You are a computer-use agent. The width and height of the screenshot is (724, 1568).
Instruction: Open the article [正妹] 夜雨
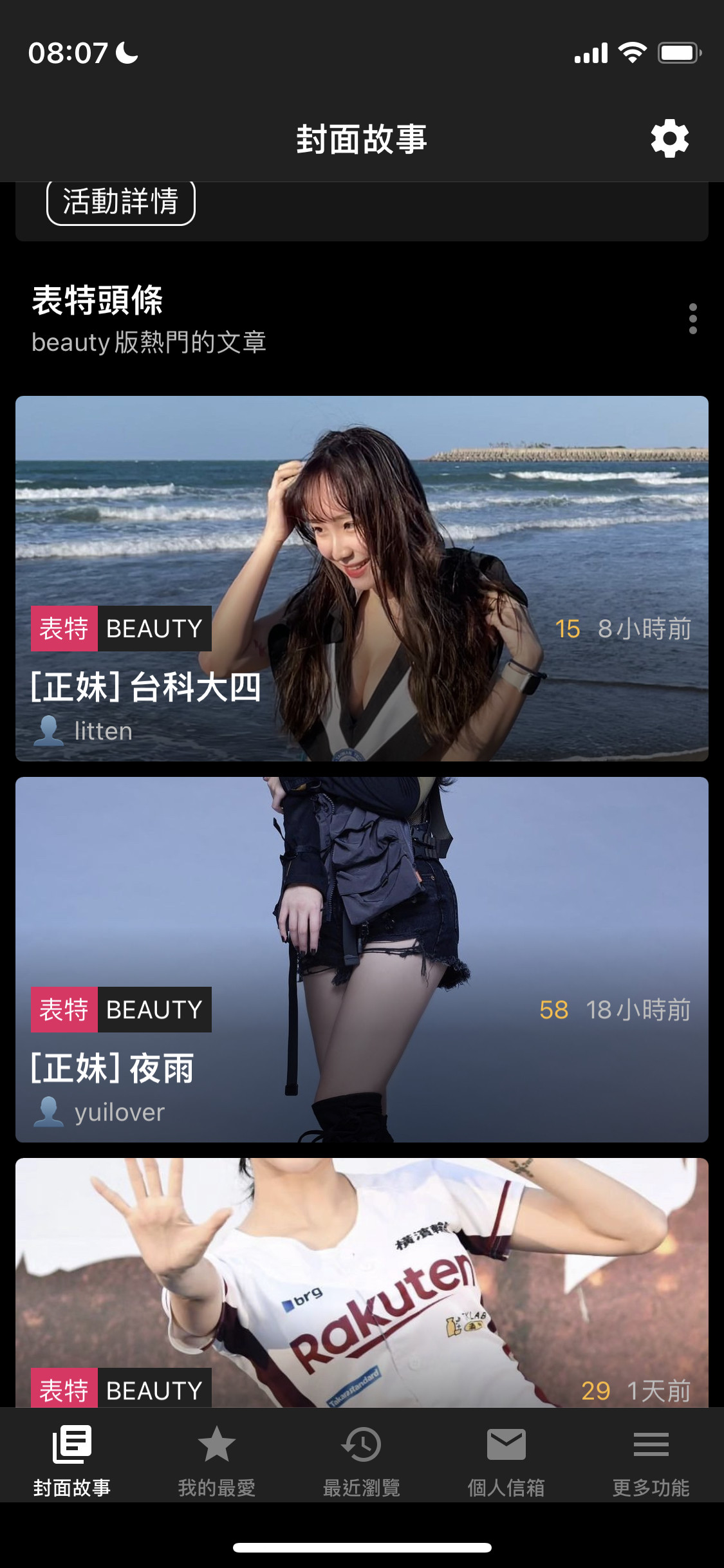tap(362, 959)
